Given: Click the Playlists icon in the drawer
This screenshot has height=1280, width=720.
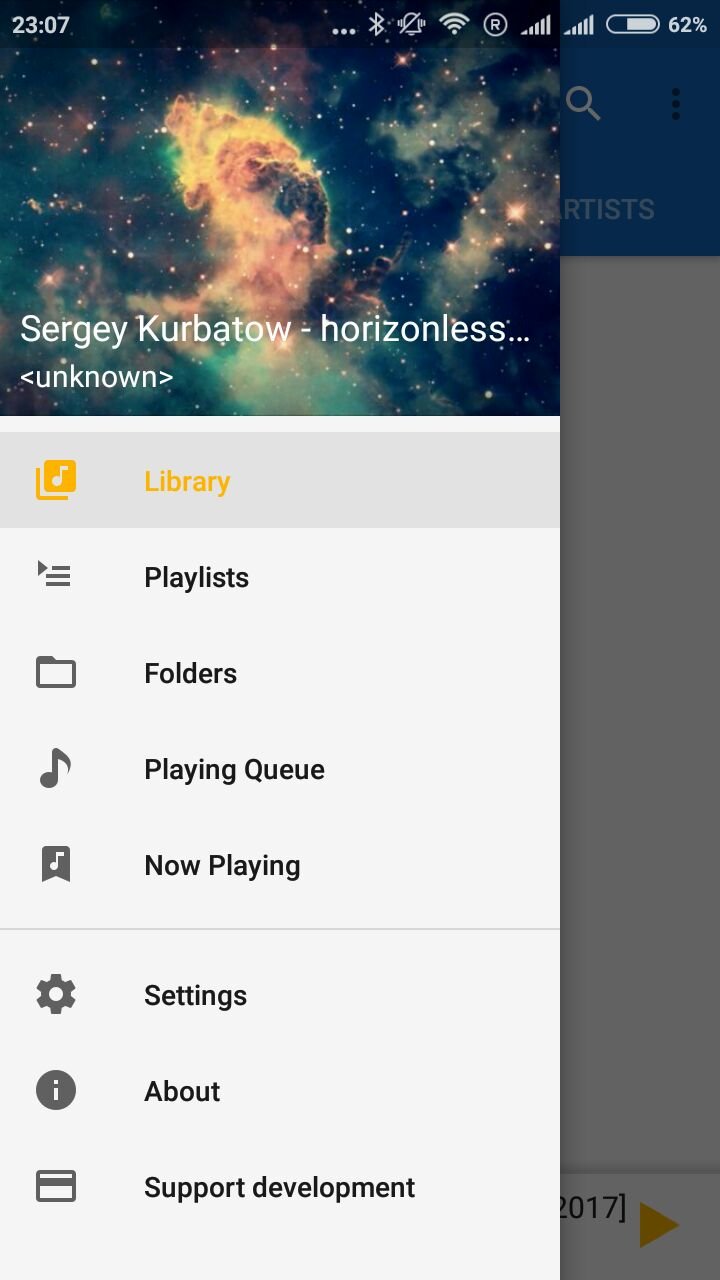Looking at the screenshot, I should click(55, 576).
